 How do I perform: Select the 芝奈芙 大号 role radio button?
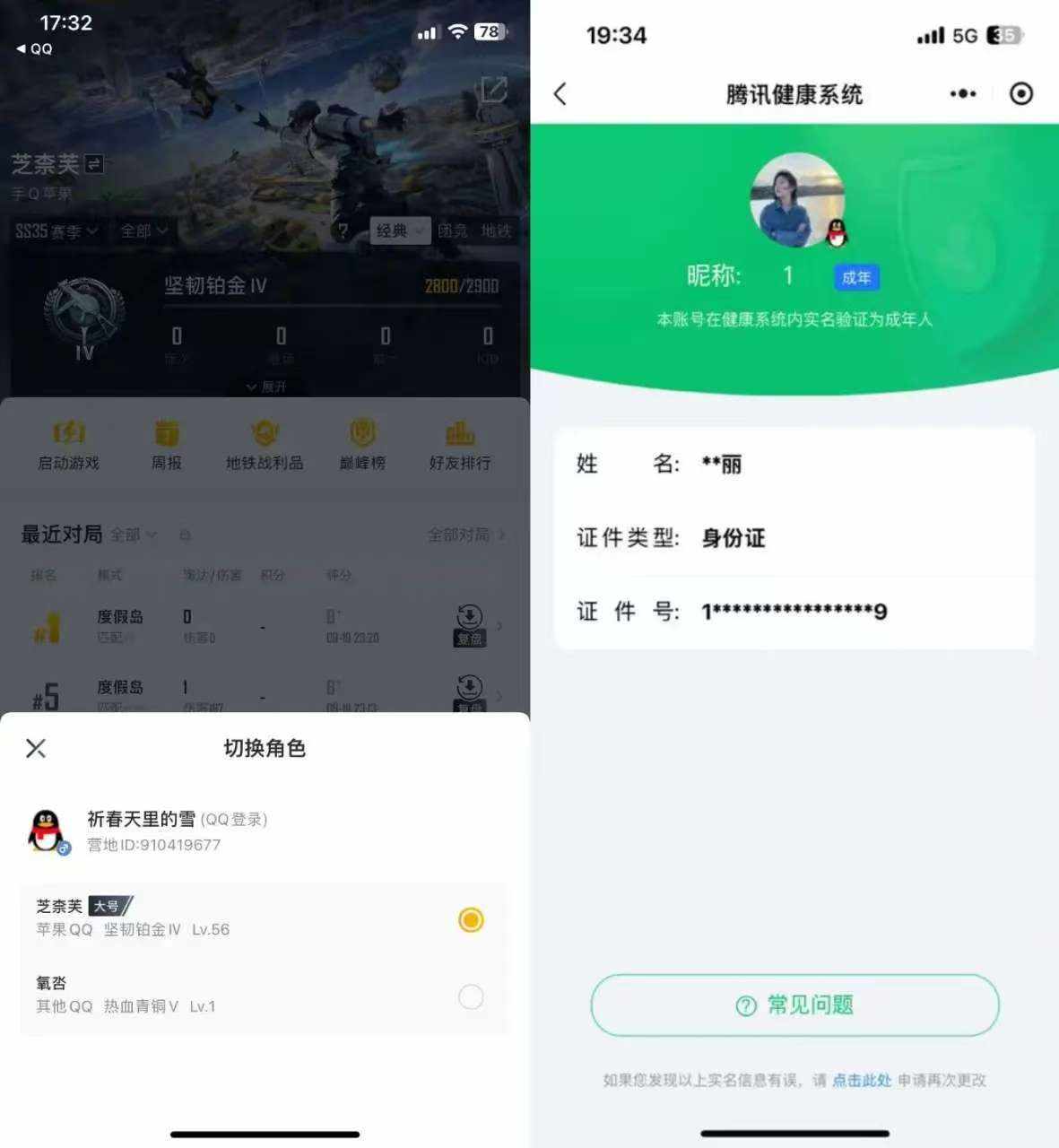coord(470,920)
